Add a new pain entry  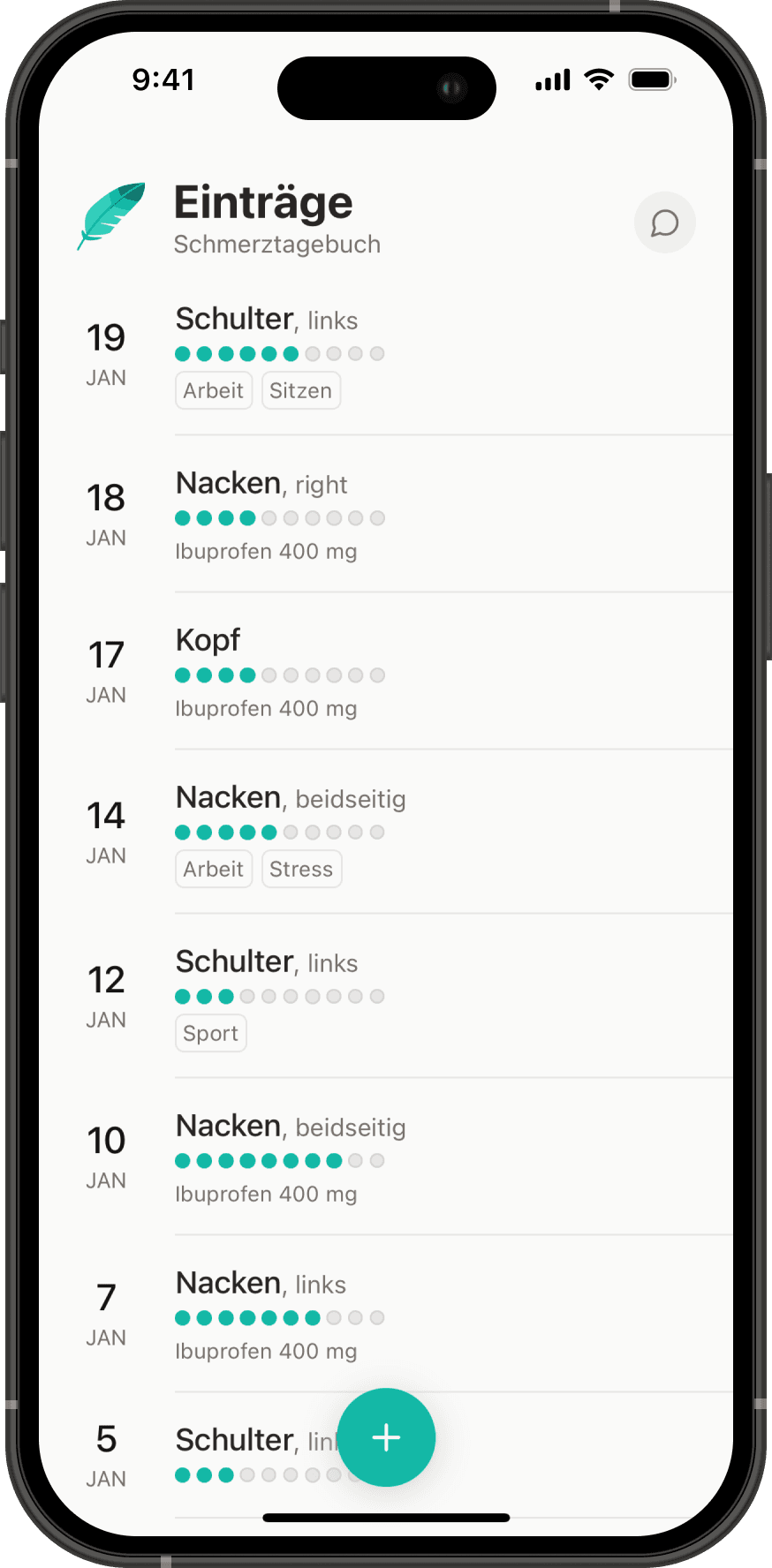pyautogui.click(x=386, y=1437)
